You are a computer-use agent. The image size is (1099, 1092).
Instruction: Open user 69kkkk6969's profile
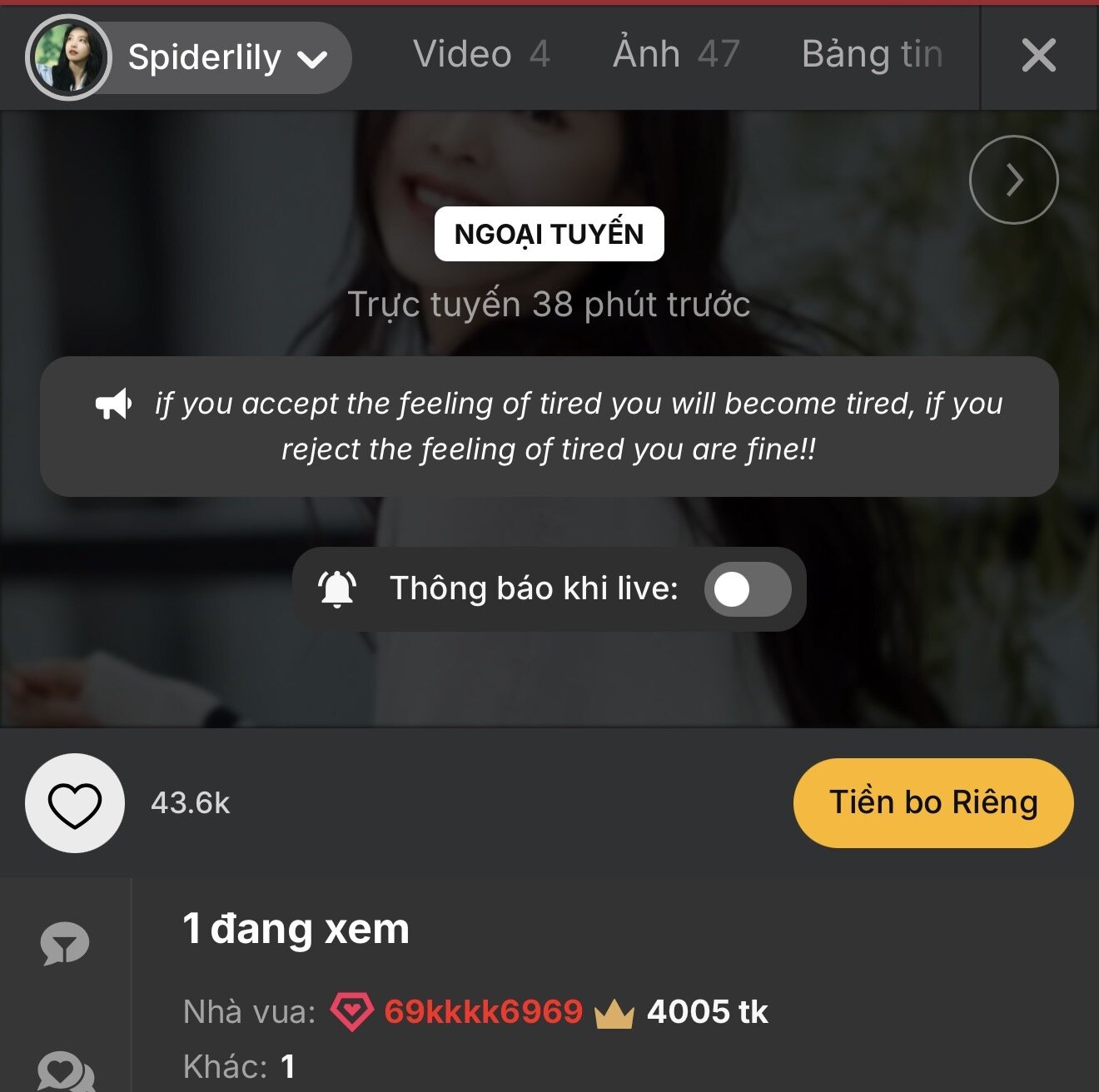point(482,1012)
